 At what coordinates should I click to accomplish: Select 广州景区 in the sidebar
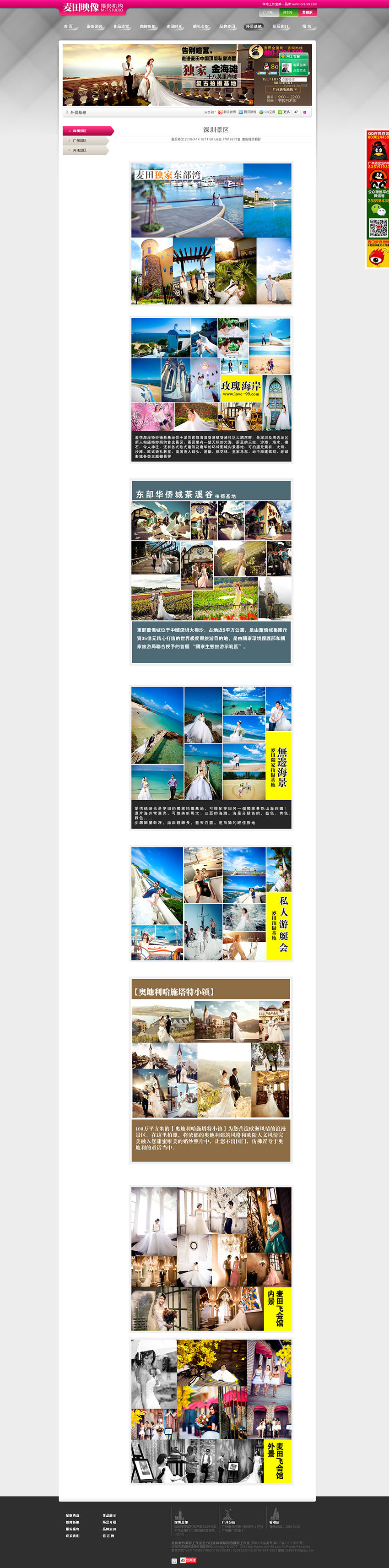pos(80,141)
